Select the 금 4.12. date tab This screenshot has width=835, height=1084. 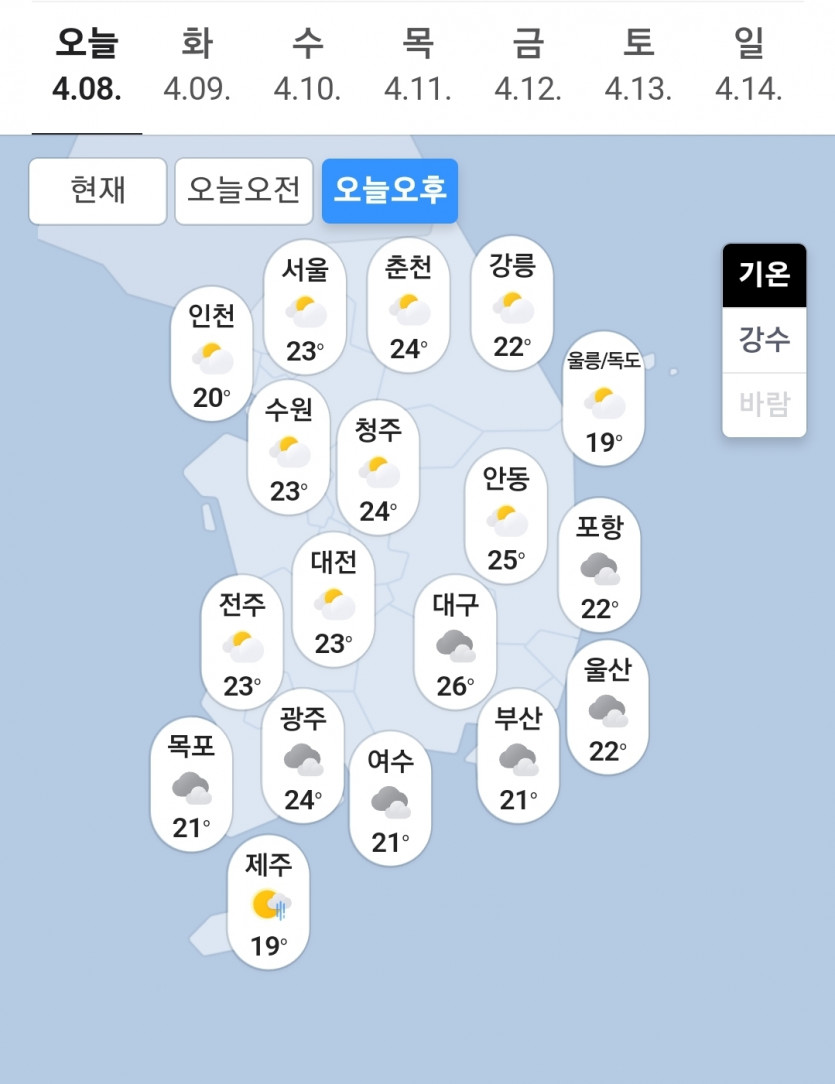click(x=527, y=67)
